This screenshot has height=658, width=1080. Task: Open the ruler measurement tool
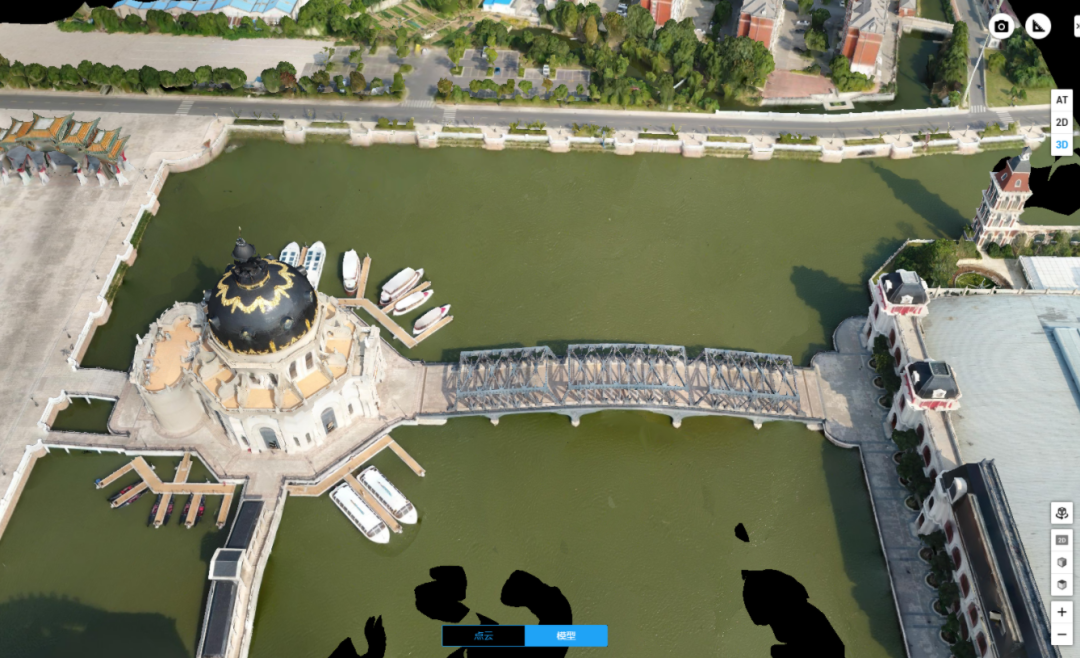1038,27
